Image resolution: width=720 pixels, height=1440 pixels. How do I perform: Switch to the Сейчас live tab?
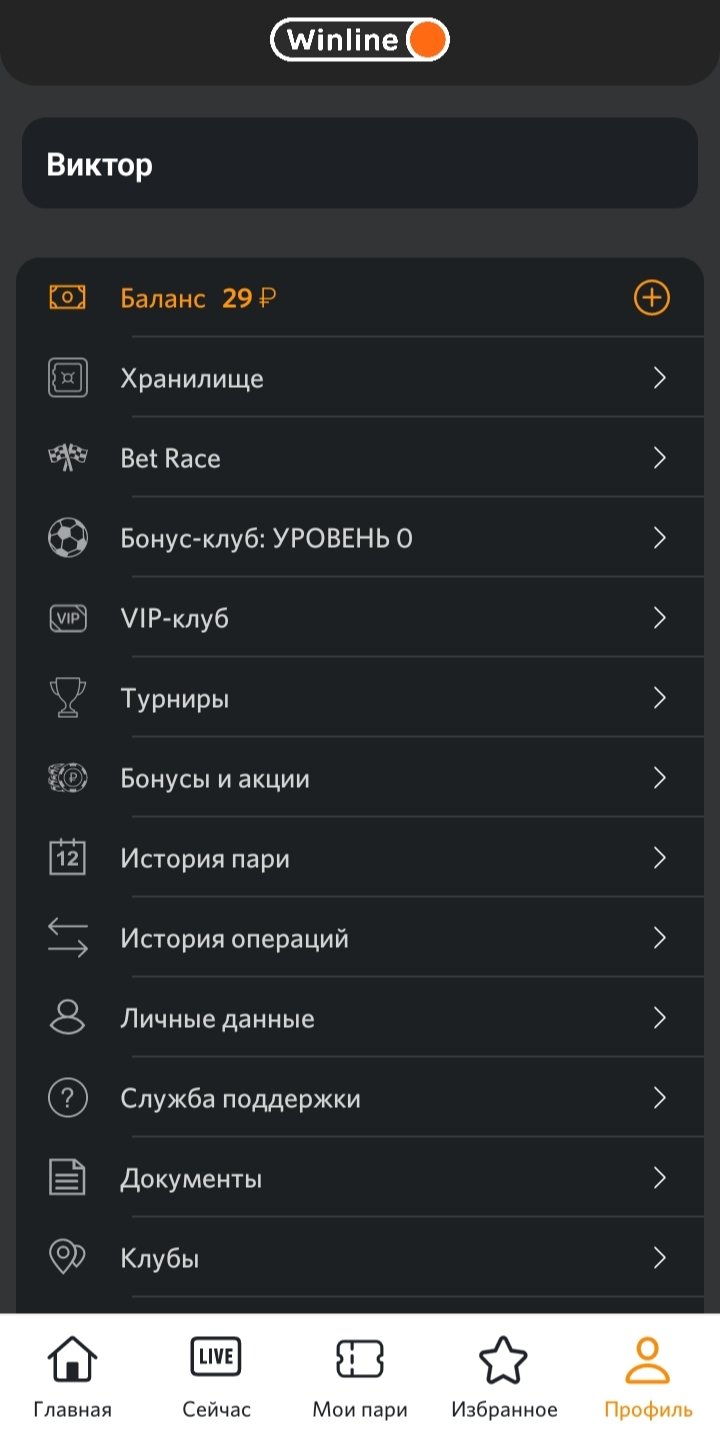(x=216, y=1377)
